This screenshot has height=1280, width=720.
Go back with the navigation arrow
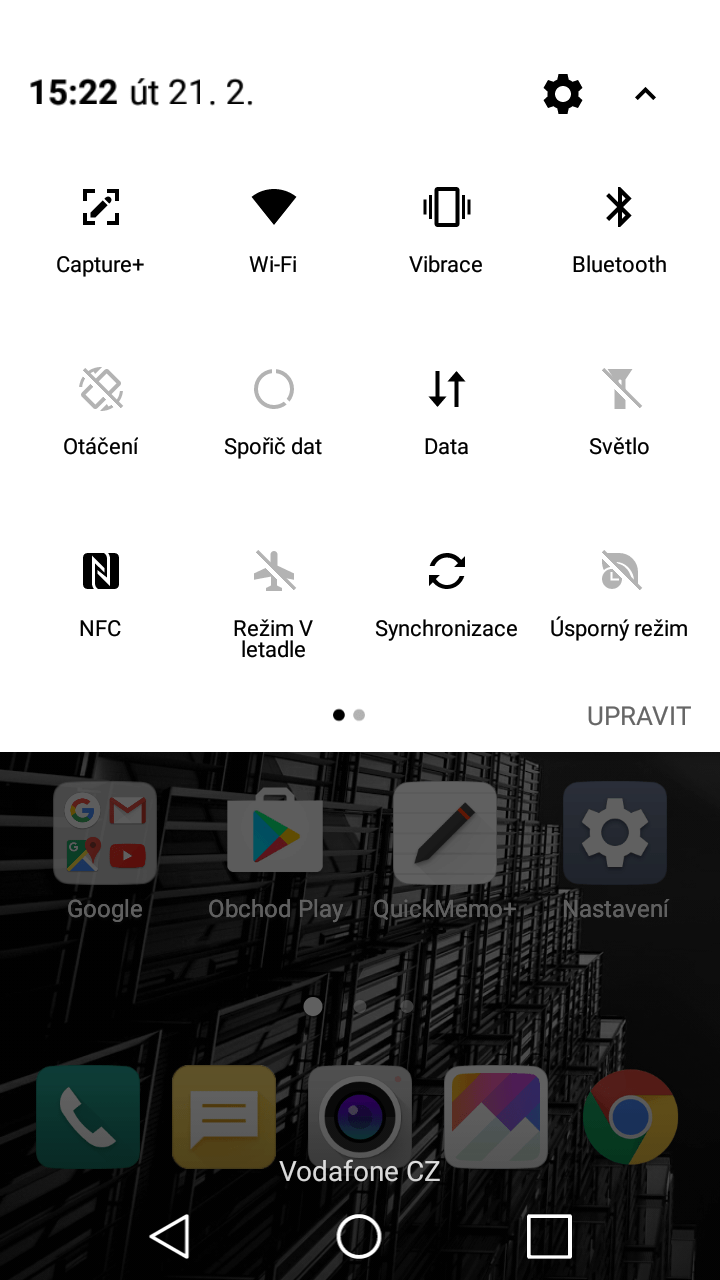pyautogui.click(x=170, y=1237)
